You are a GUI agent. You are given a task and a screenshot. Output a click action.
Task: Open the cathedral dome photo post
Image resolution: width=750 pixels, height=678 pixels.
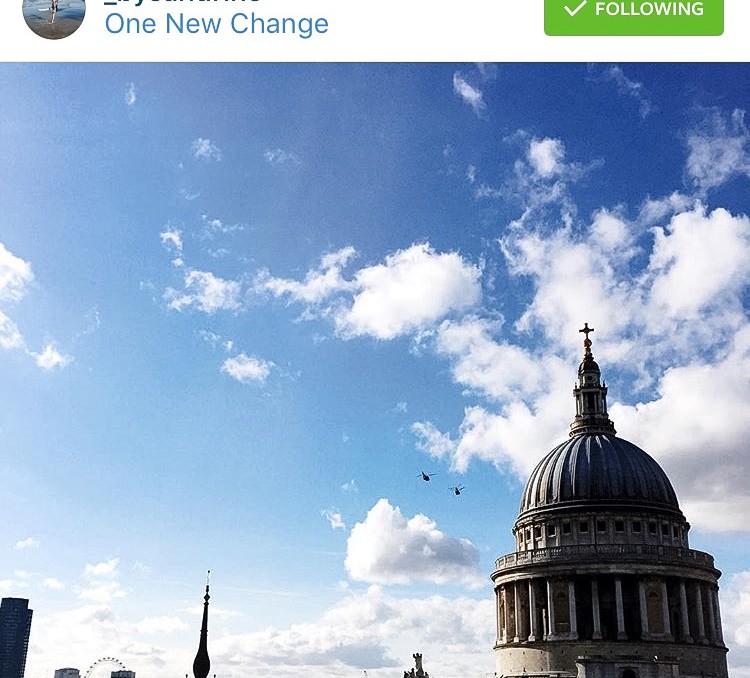point(375,370)
